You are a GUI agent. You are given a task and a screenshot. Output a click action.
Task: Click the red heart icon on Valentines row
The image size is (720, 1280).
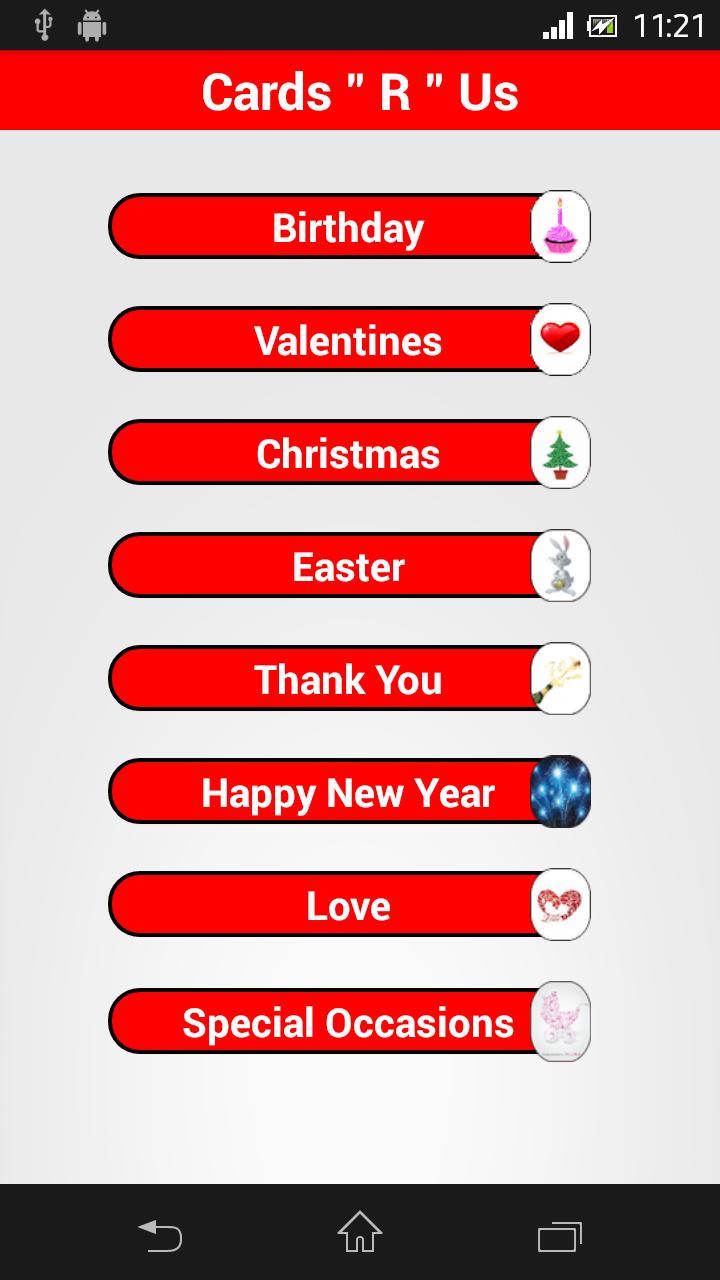pos(560,339)
